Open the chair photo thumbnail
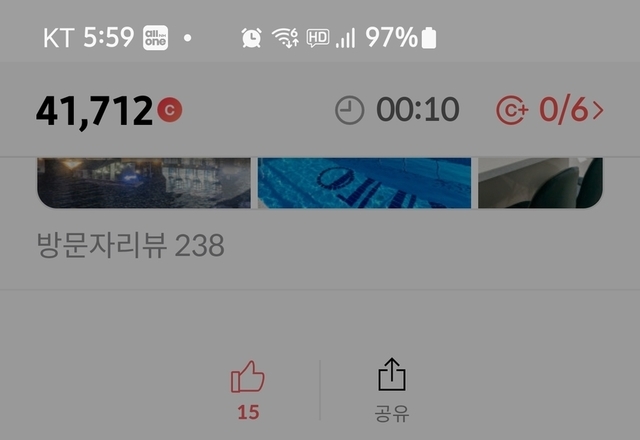 pyautogui.click(x=540, y=182)
